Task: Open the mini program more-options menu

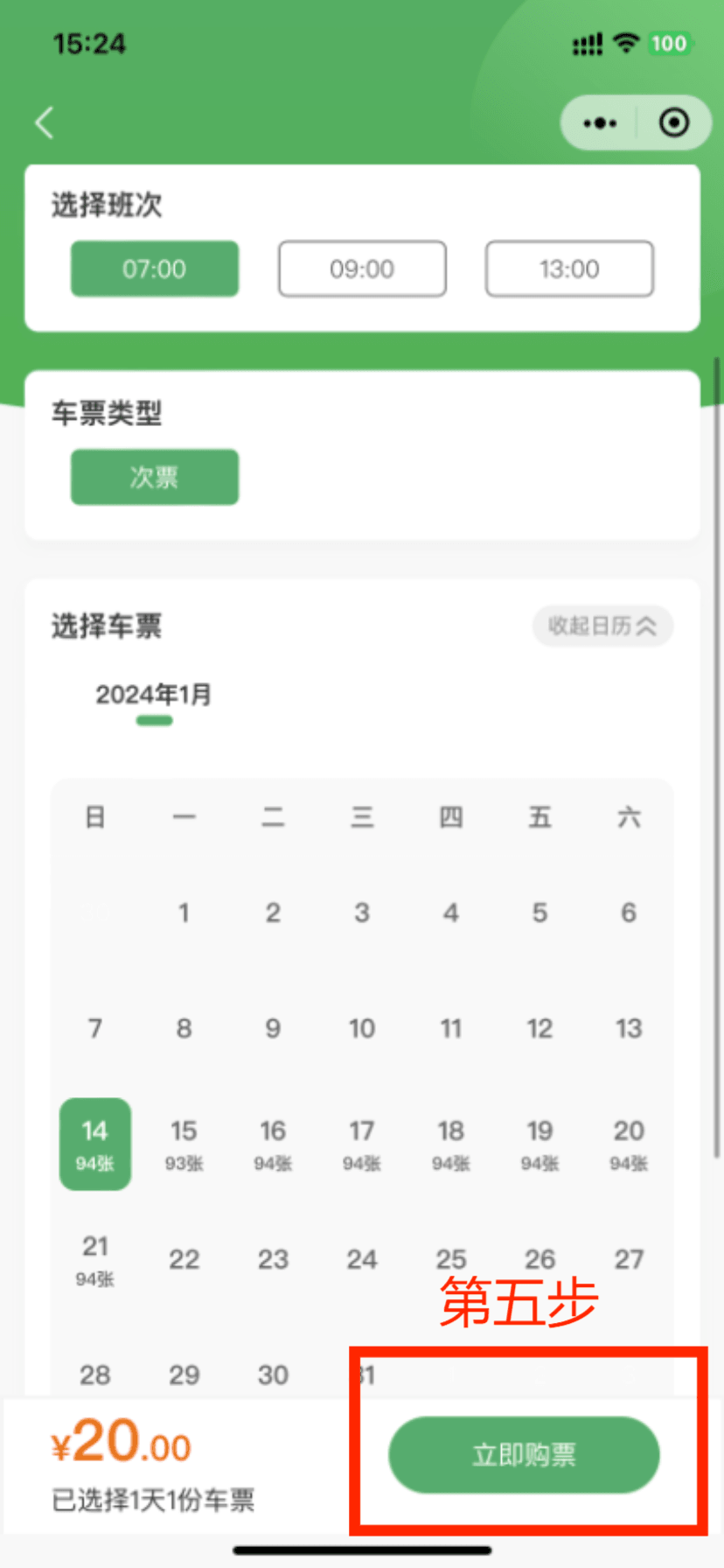Action: [600, 123]
